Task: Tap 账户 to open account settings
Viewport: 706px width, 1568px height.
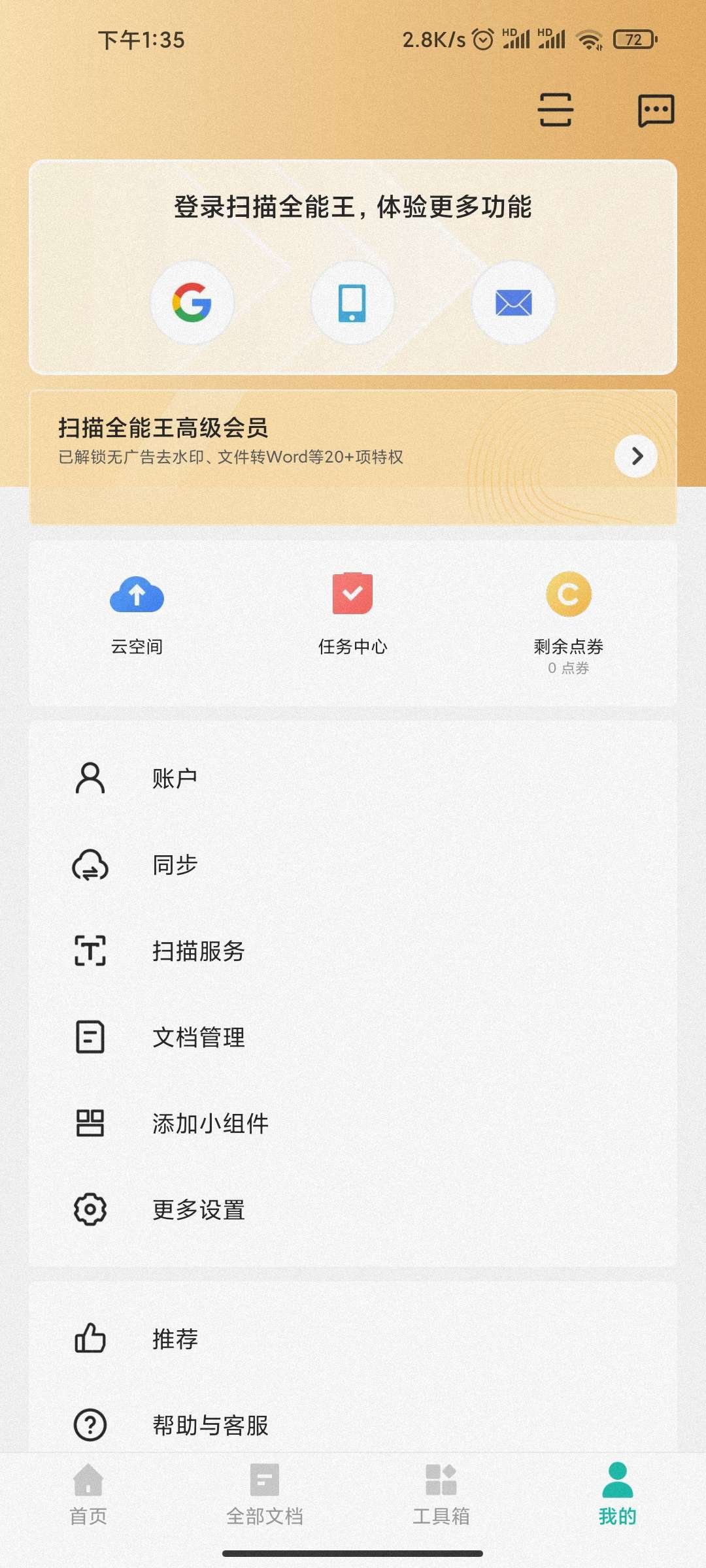Action: (173, 777)
